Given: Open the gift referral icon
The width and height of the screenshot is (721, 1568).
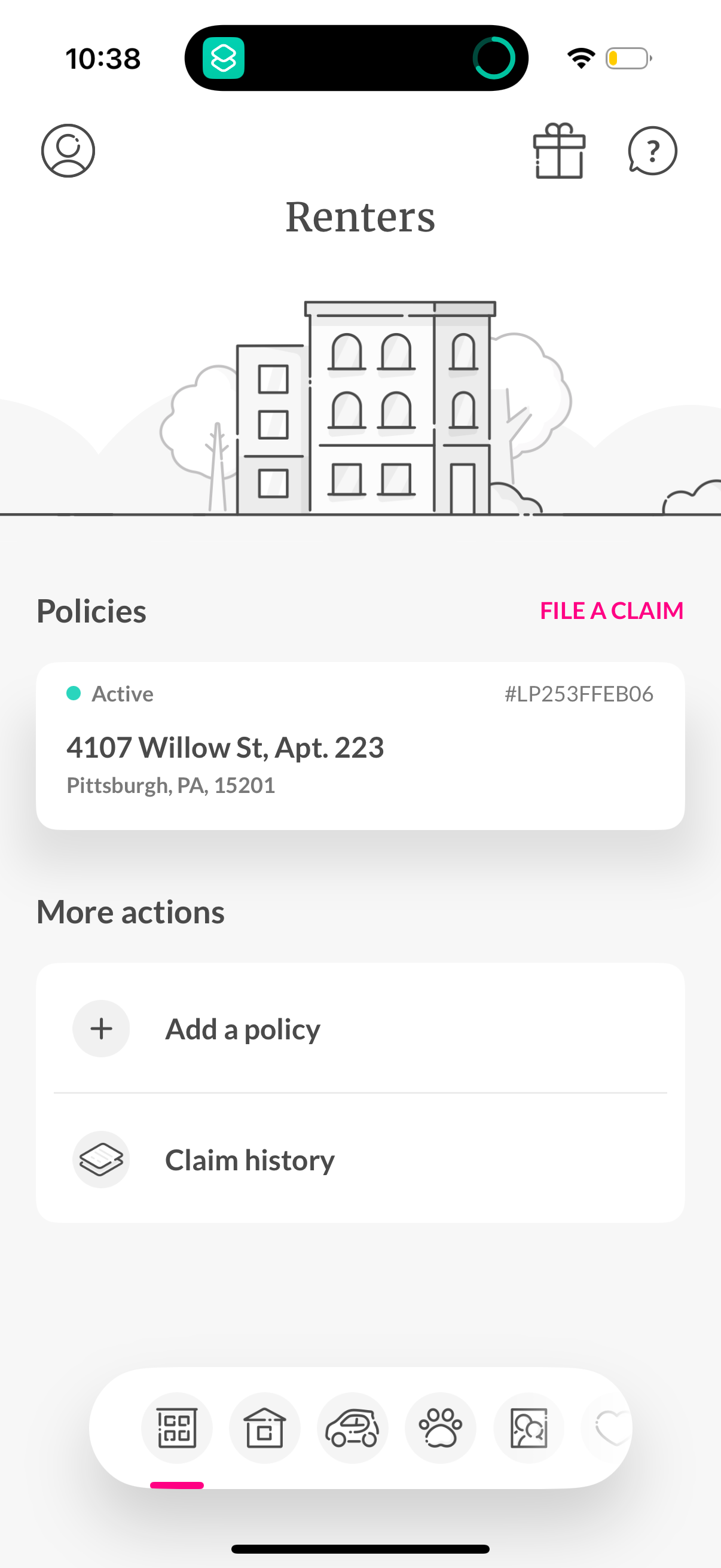Looking at the screenshot, I should (x=559, y=151).
